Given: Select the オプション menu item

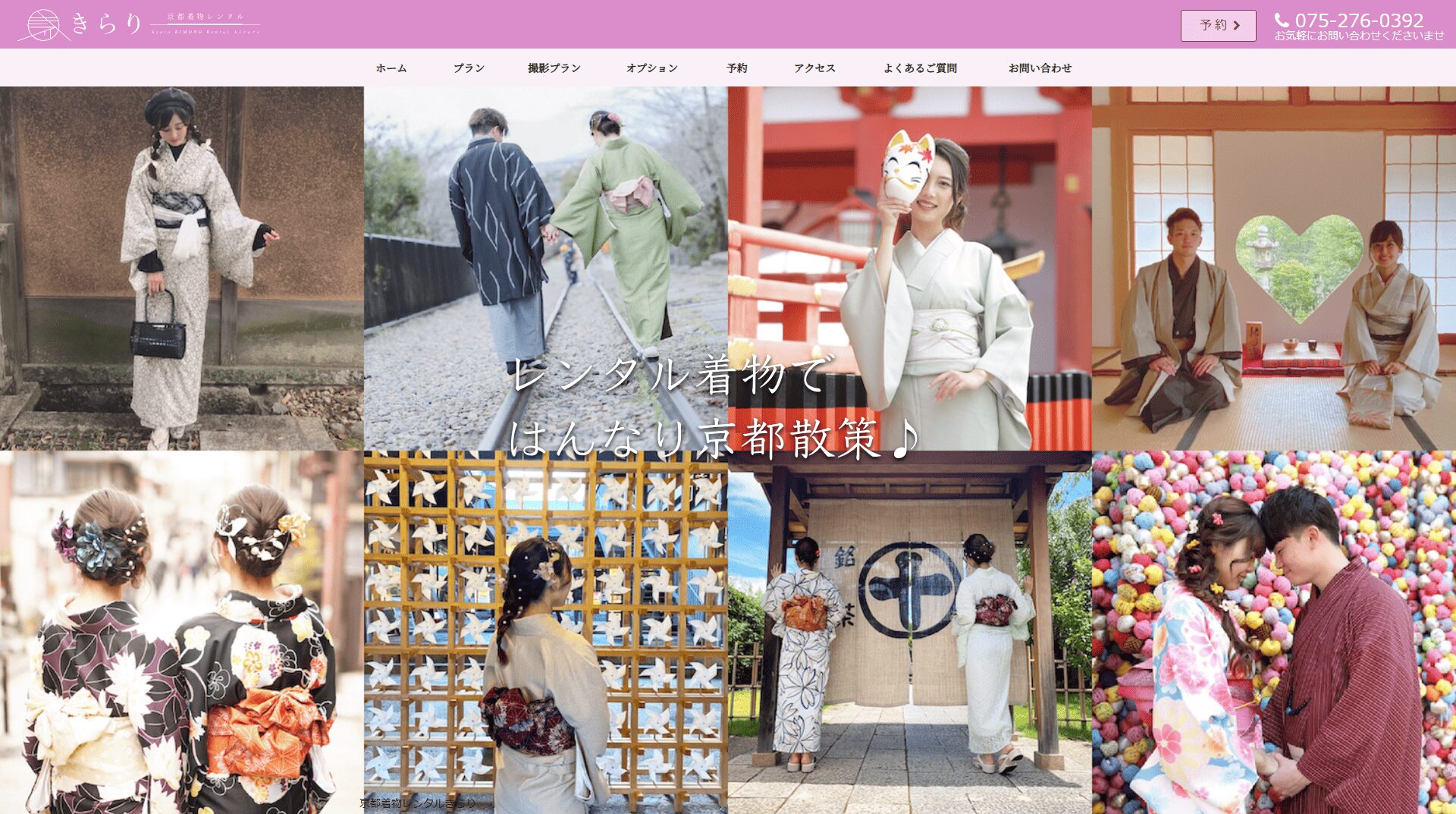Looking at the screenshot, I should [x=652, y=68].
